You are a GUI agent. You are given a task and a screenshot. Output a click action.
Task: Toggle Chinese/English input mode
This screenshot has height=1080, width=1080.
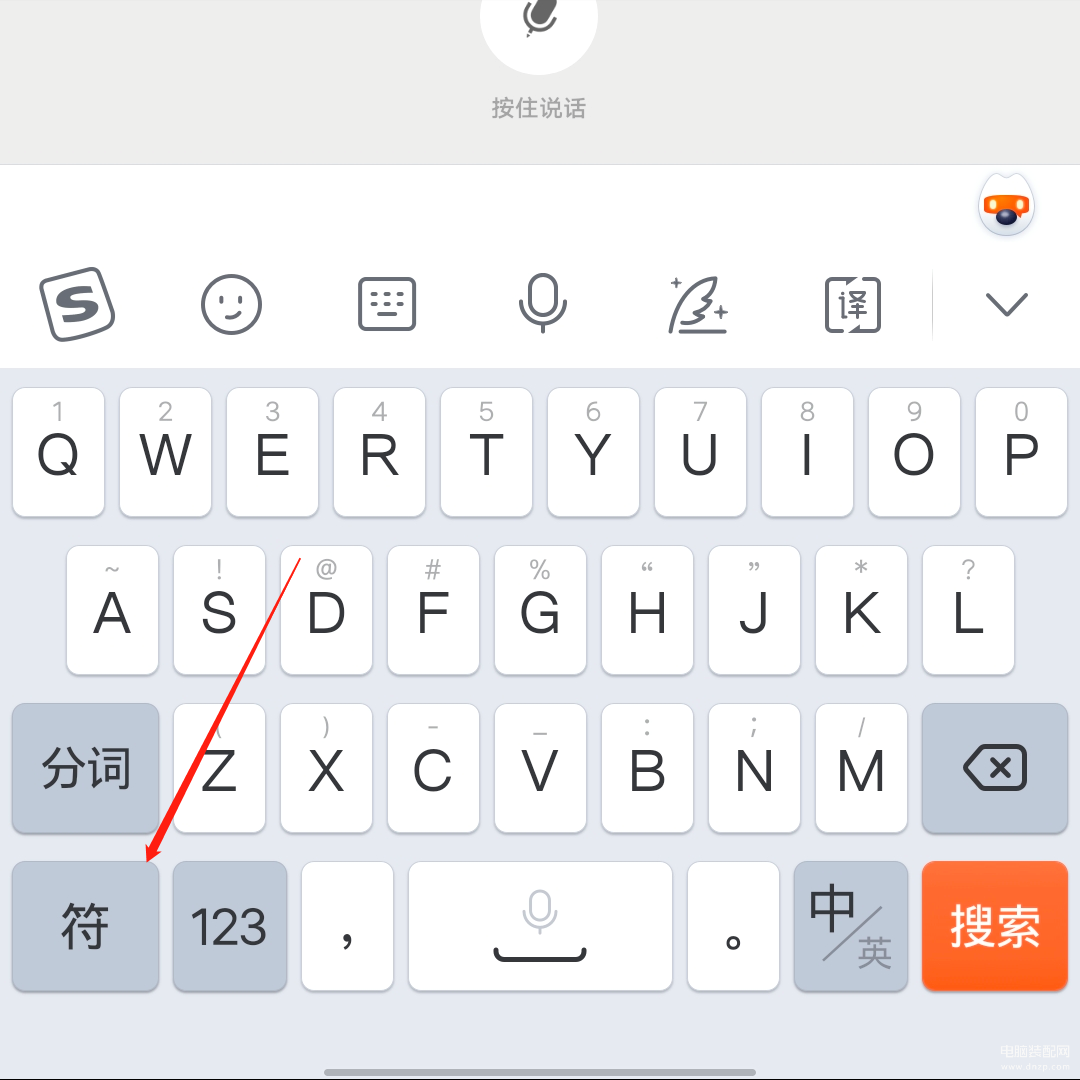[850, 926]
